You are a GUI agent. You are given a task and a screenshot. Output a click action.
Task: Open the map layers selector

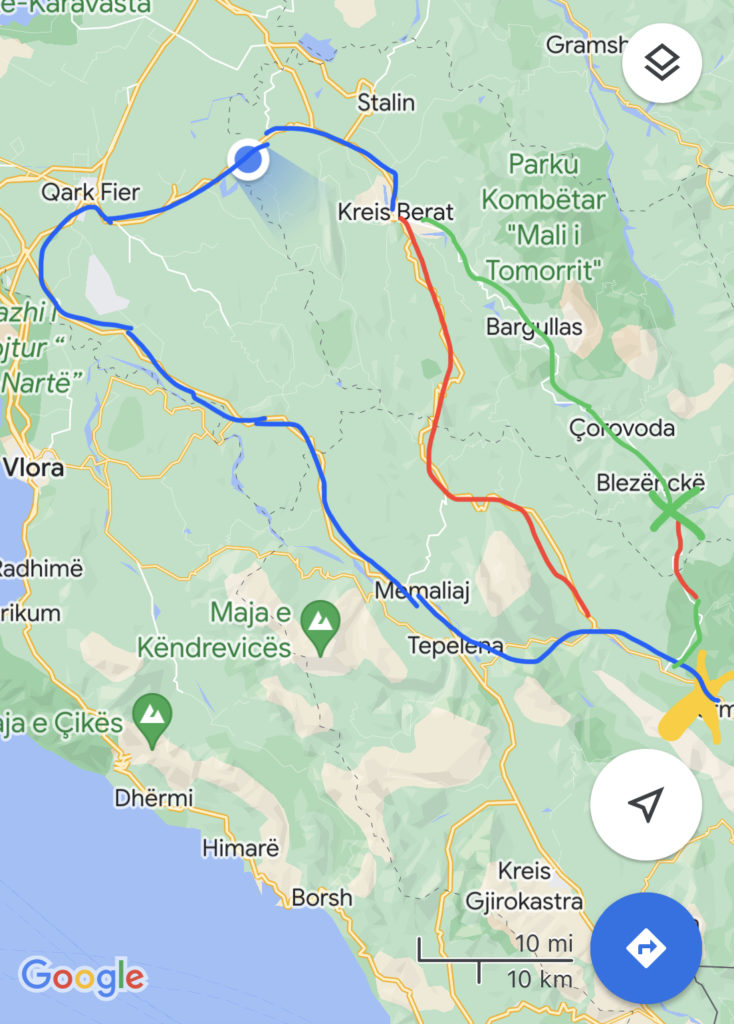tap(662, 63)
